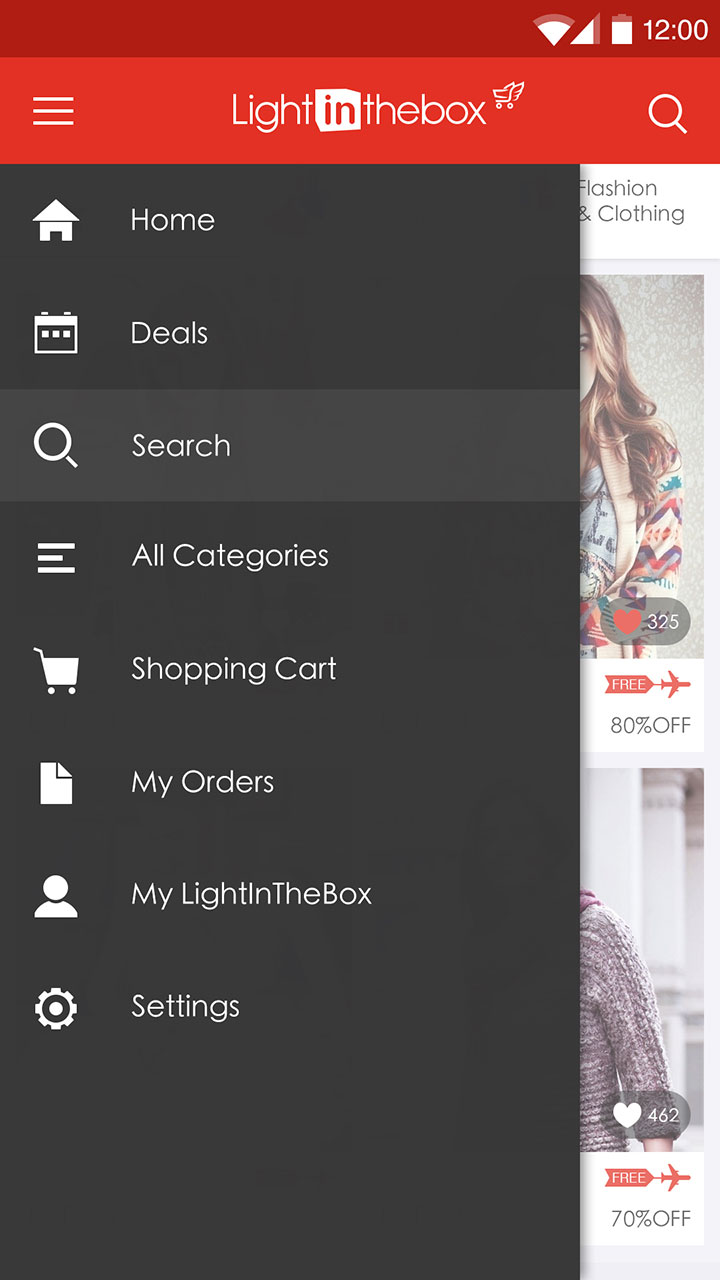720x1280 pixels.
Task: Open the search magnifier in the app bar
Action: pyautogui.click(x=667, y=112)
